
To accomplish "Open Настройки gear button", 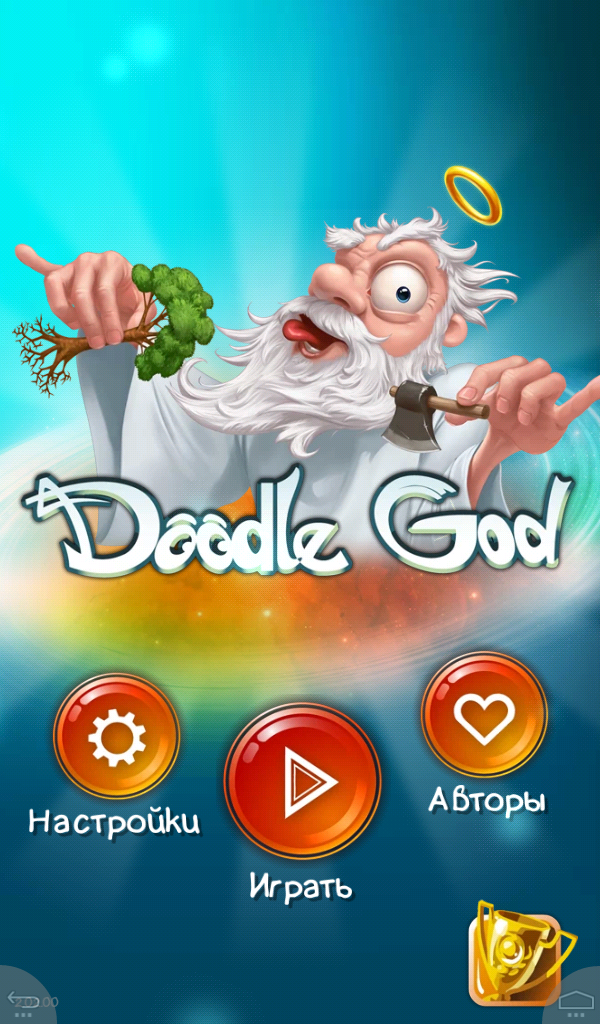I will [116, 736].
